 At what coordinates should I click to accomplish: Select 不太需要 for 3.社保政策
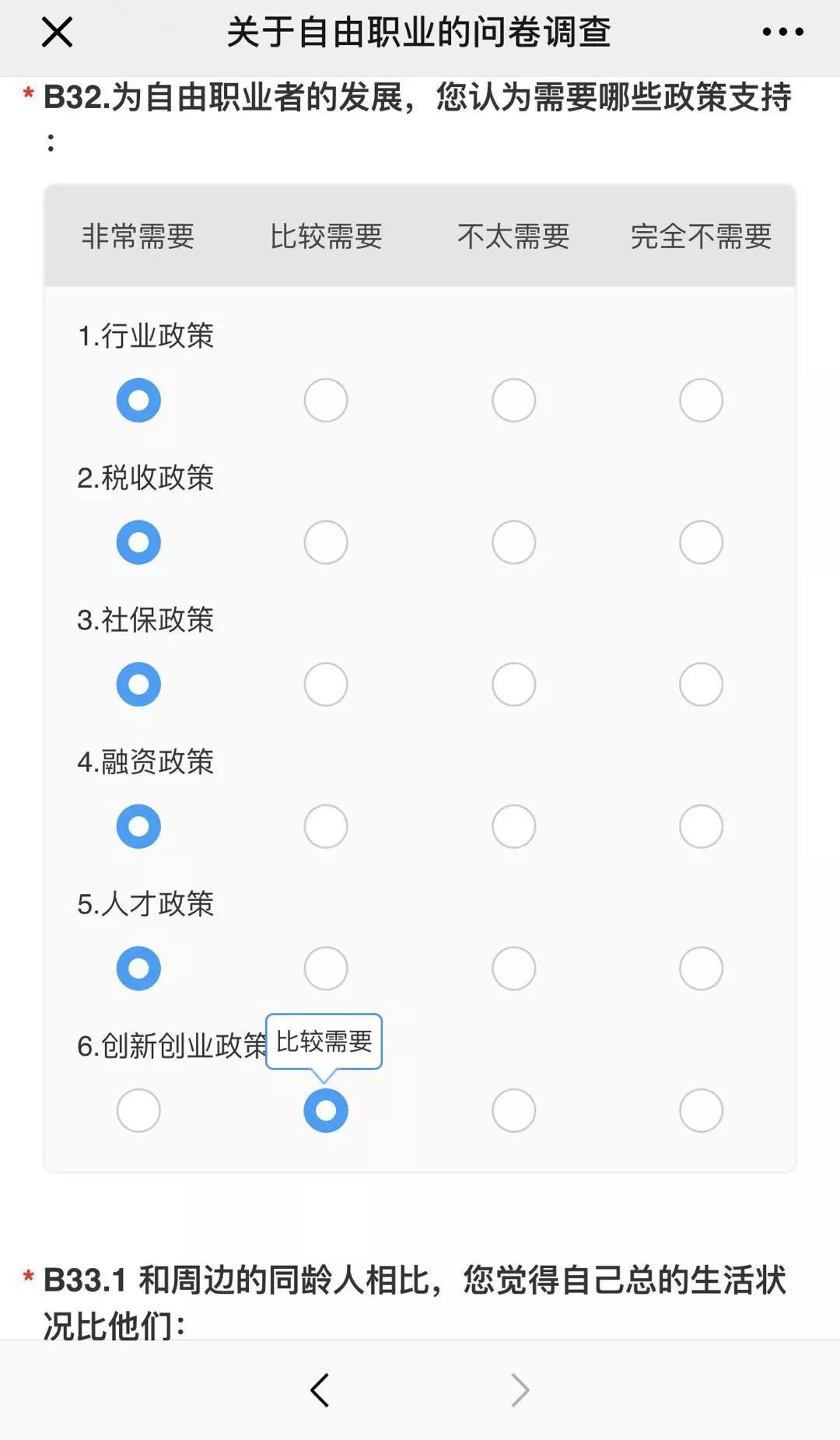tap(514, 685)
